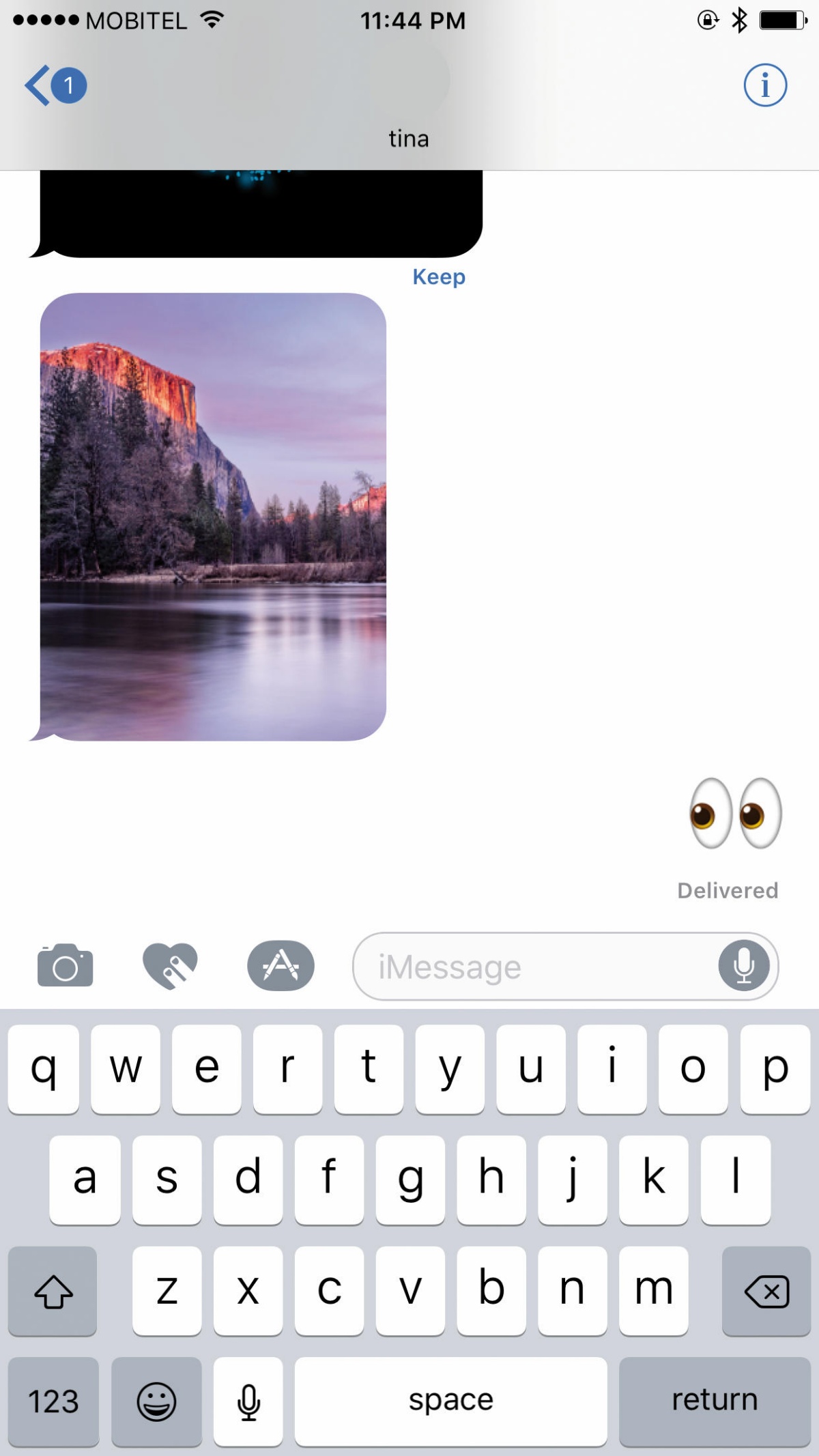Enable shift on the keyboard

(53, 1291)
